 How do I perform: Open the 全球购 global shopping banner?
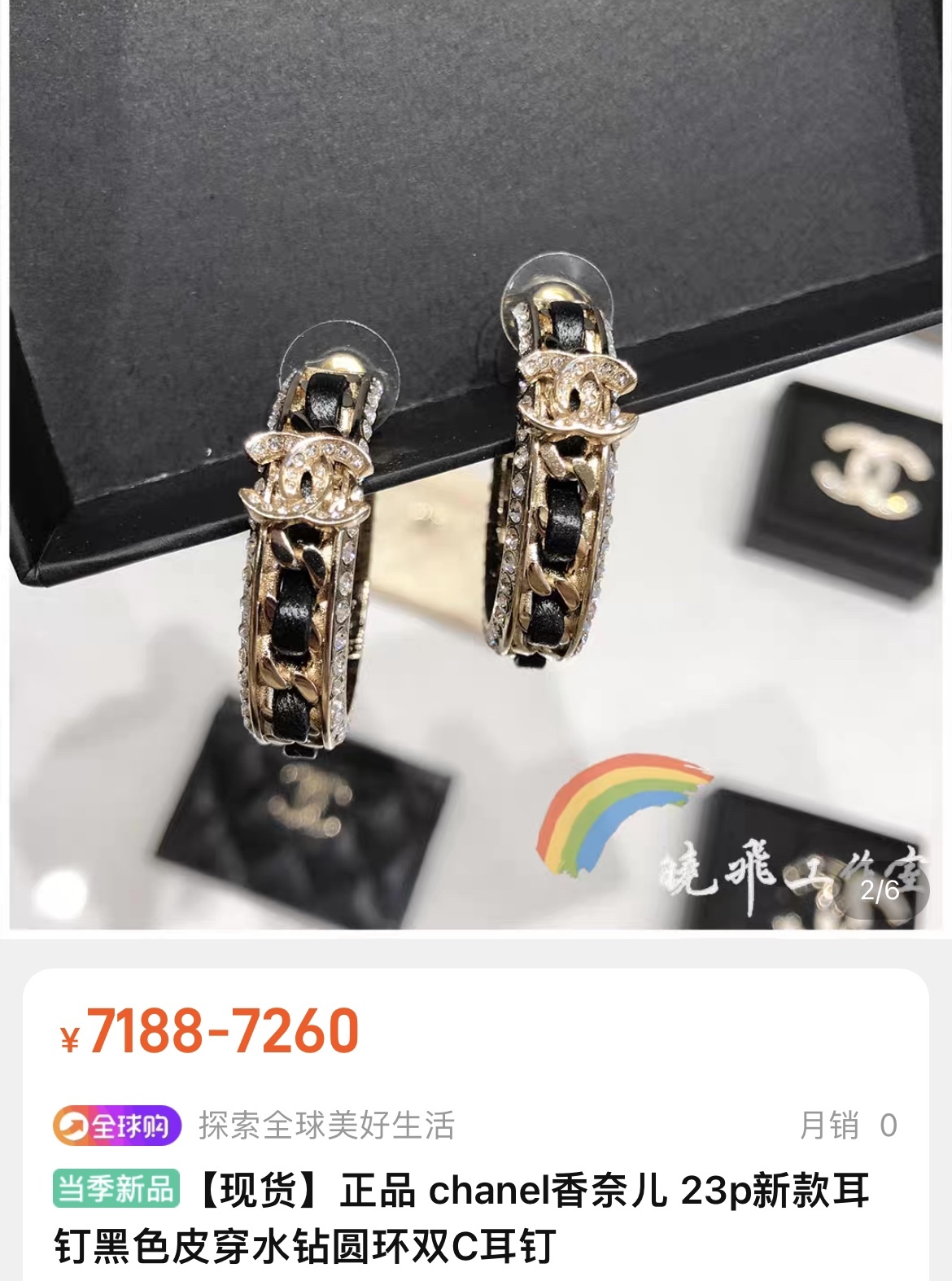pyautogui.click(x=117, y=1126)
